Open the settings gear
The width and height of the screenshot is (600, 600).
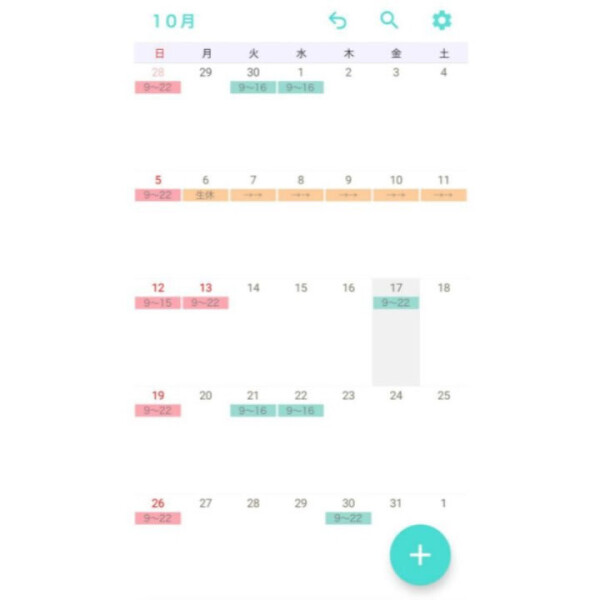coord(441,20)
